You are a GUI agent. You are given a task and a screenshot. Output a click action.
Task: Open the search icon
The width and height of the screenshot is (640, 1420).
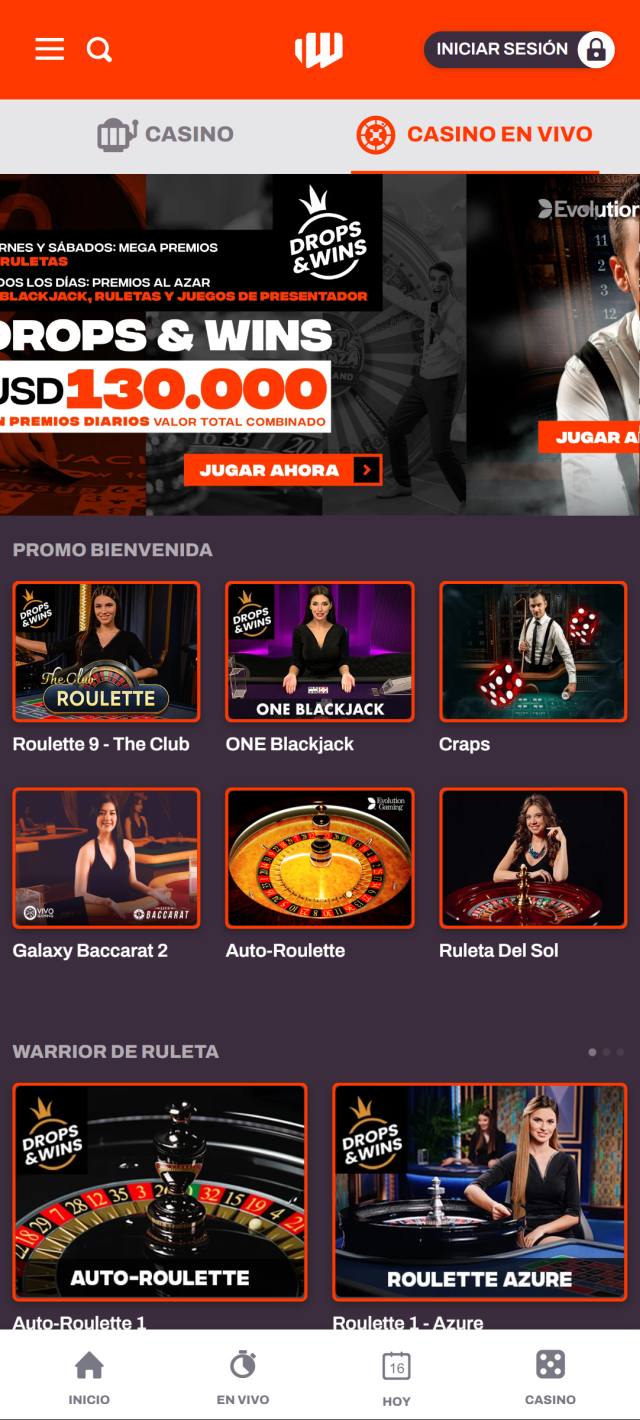coord(99,49)
